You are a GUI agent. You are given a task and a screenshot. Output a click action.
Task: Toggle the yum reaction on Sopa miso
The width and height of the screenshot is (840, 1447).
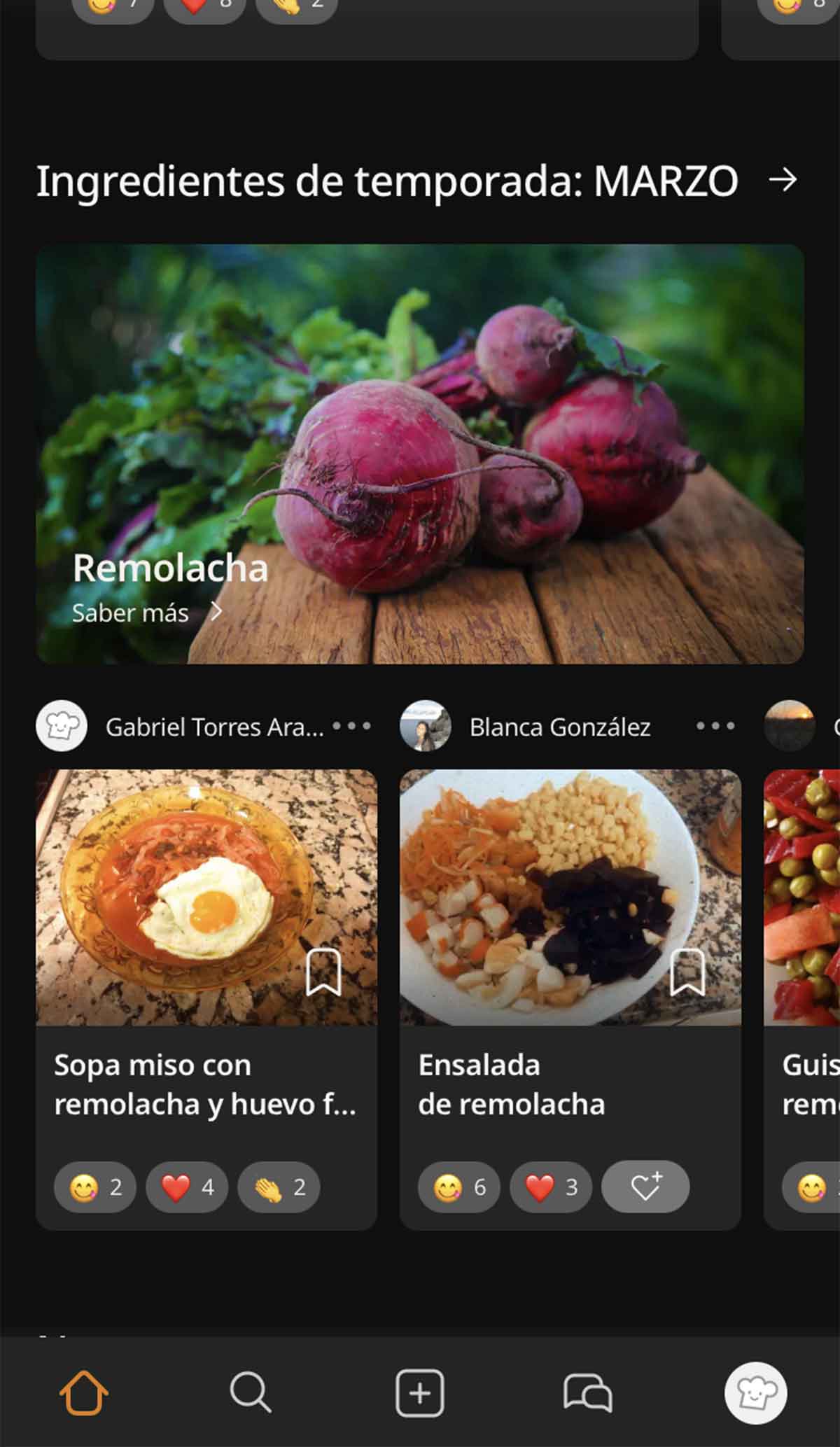[94, 1187]
